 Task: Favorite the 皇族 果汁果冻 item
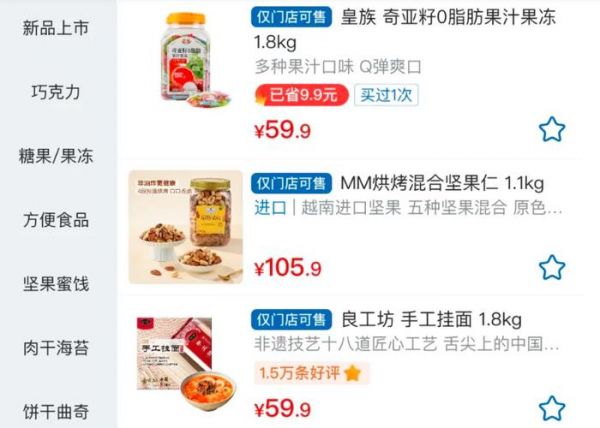[x=552, y=129]
